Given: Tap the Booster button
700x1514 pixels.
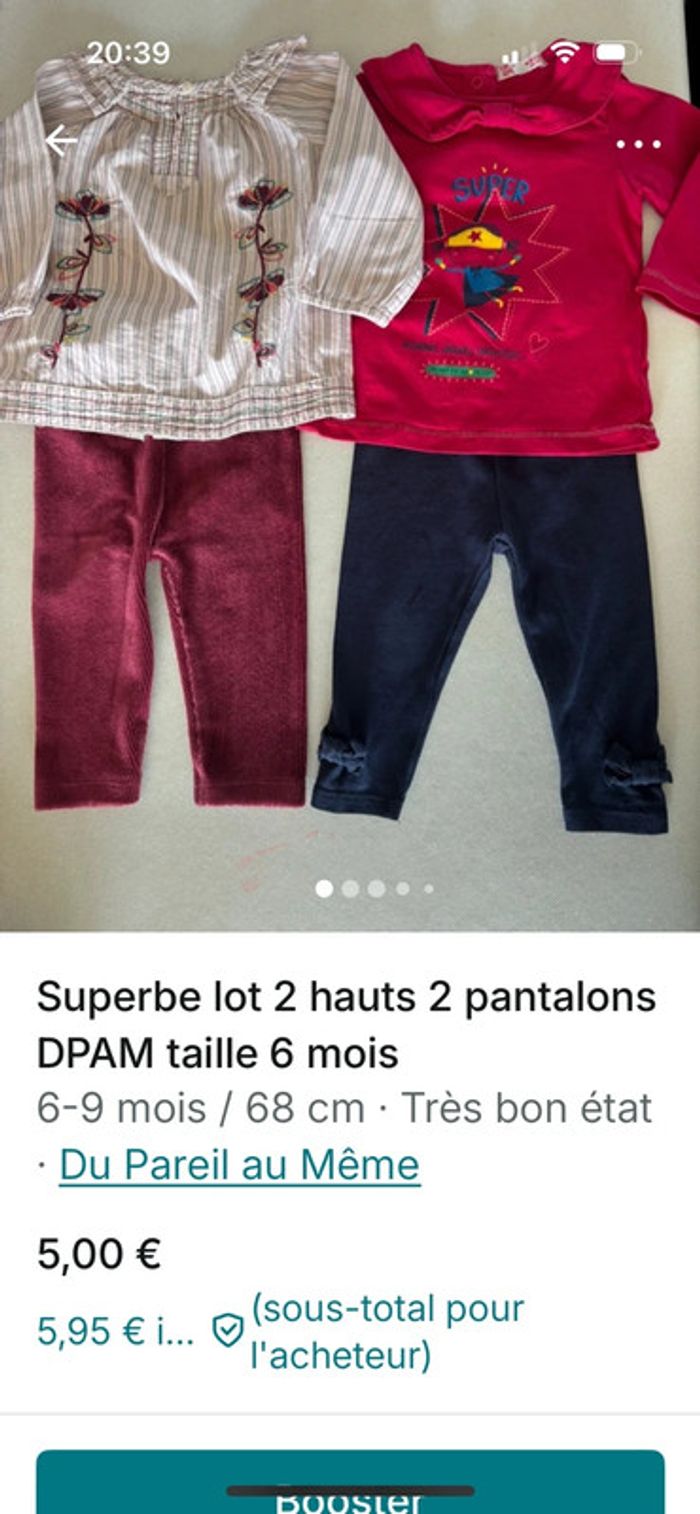Looking at the screenshot, I should point(350,1487).
